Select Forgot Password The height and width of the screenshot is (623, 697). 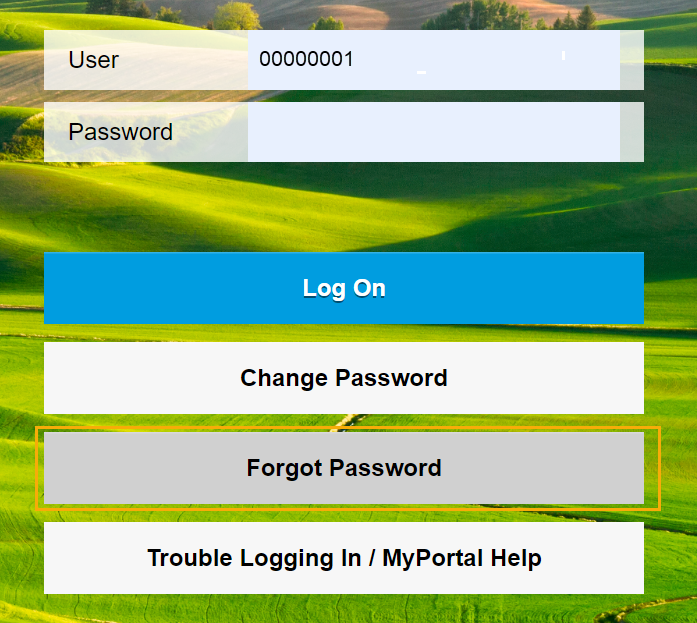click(343, 468)
